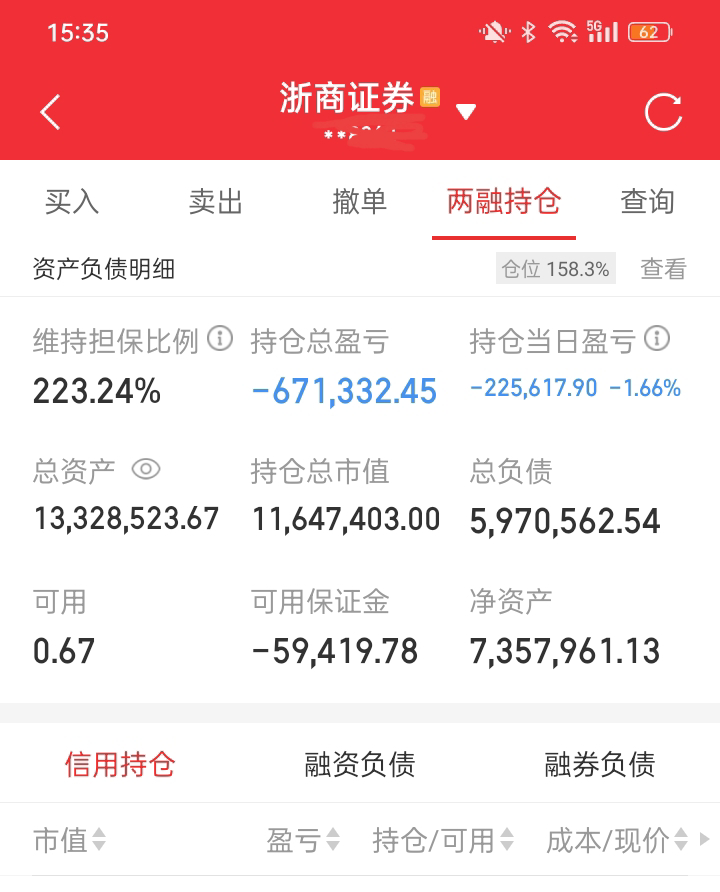Select the 两融持仓 tab
720x892 pixels.
point(504,202)
